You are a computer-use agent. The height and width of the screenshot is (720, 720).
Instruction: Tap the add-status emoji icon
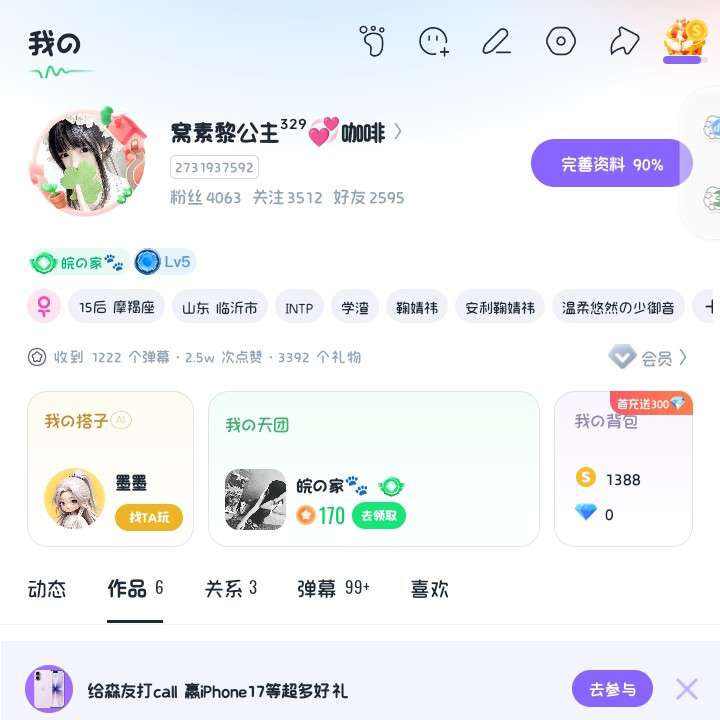point(433,41)
